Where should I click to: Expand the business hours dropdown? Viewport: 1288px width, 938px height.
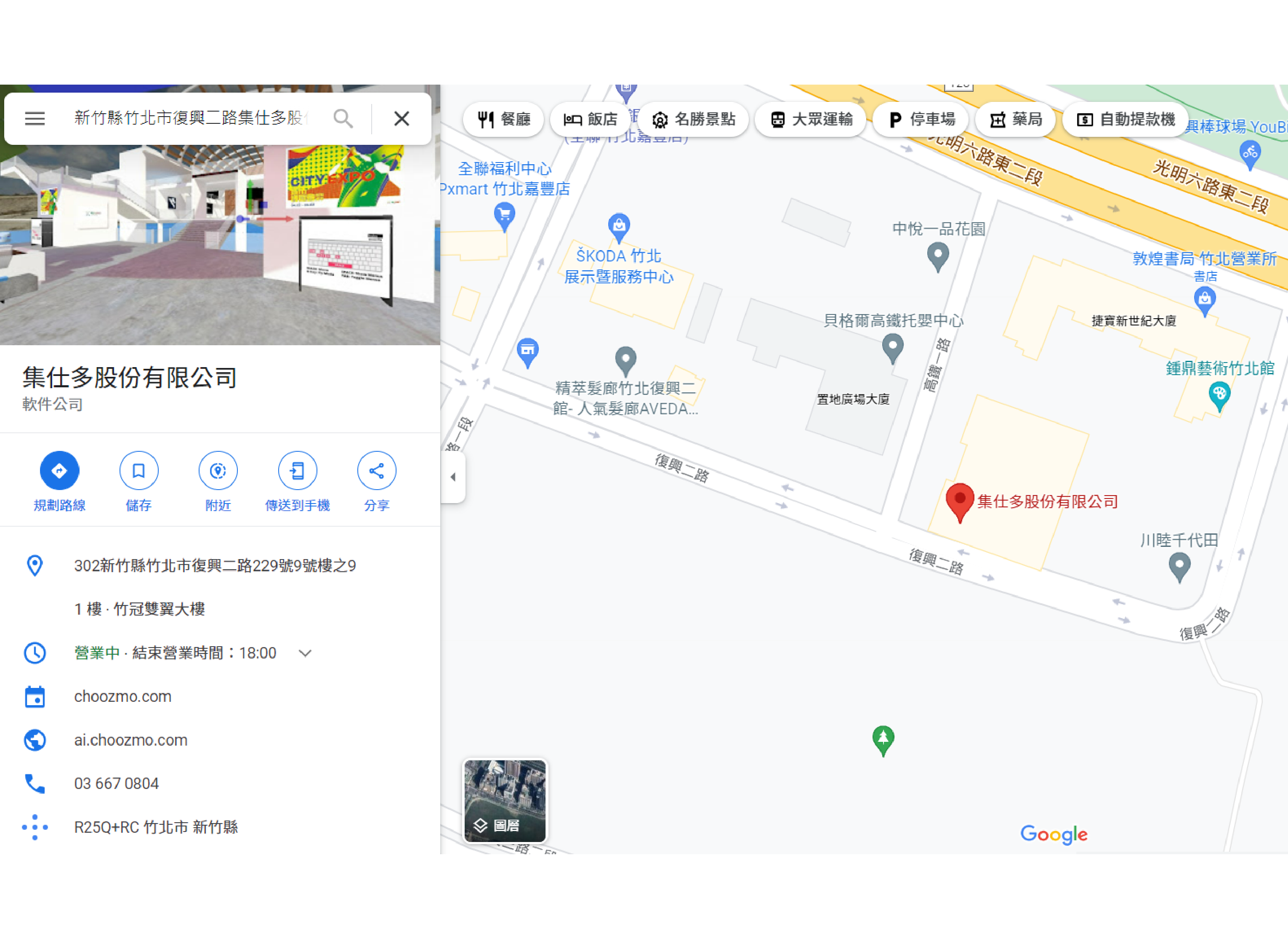point(305,653)
